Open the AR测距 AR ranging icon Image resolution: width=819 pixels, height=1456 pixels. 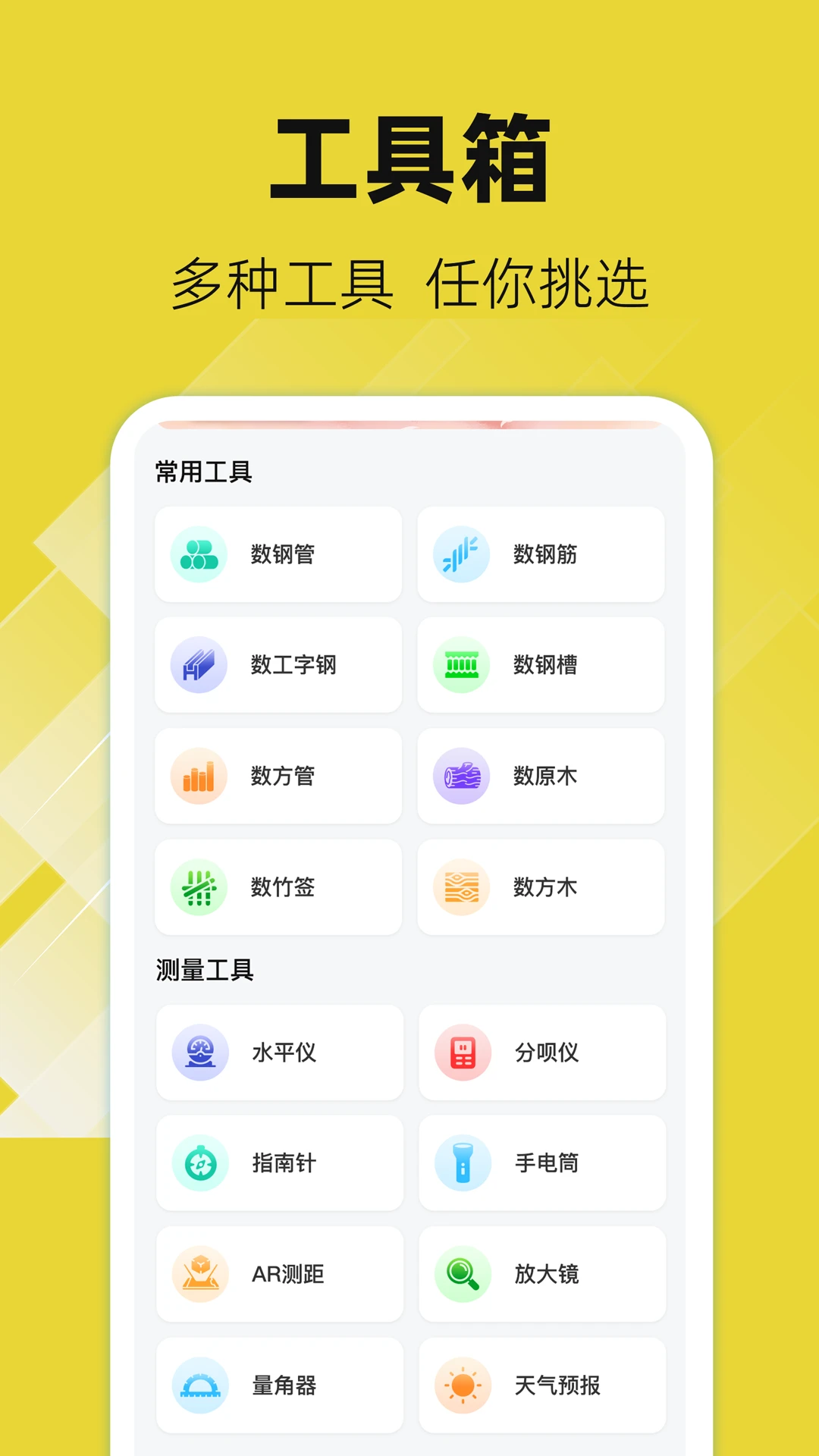pyautogui.click(x=201, y=1275)
